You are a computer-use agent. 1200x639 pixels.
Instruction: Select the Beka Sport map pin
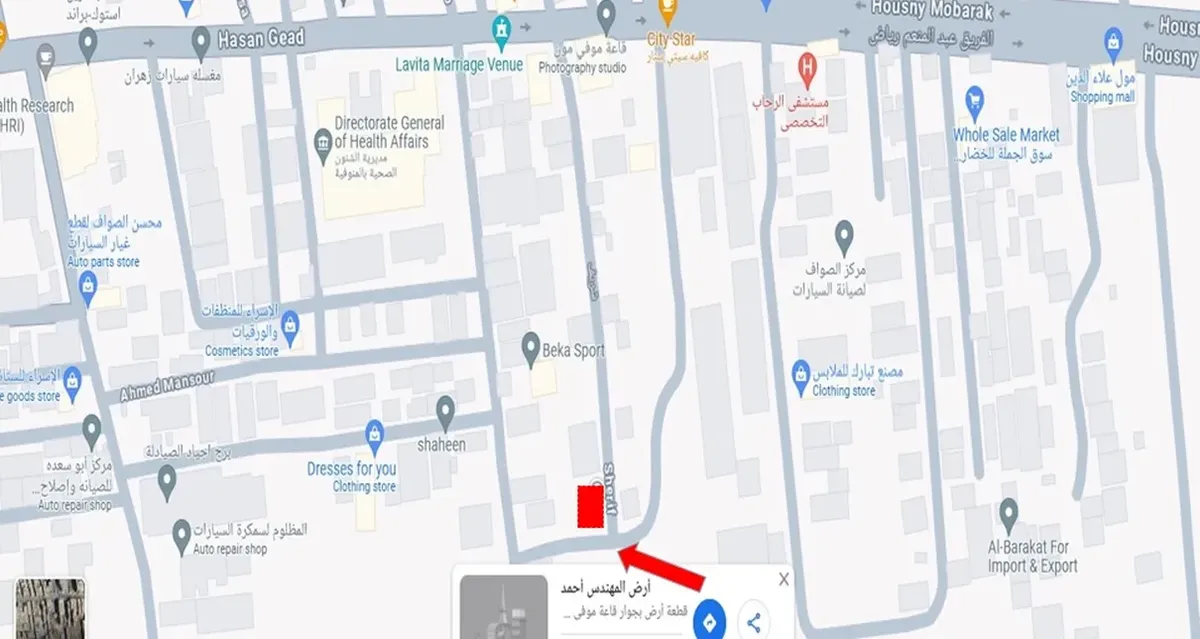click(532, 349)
